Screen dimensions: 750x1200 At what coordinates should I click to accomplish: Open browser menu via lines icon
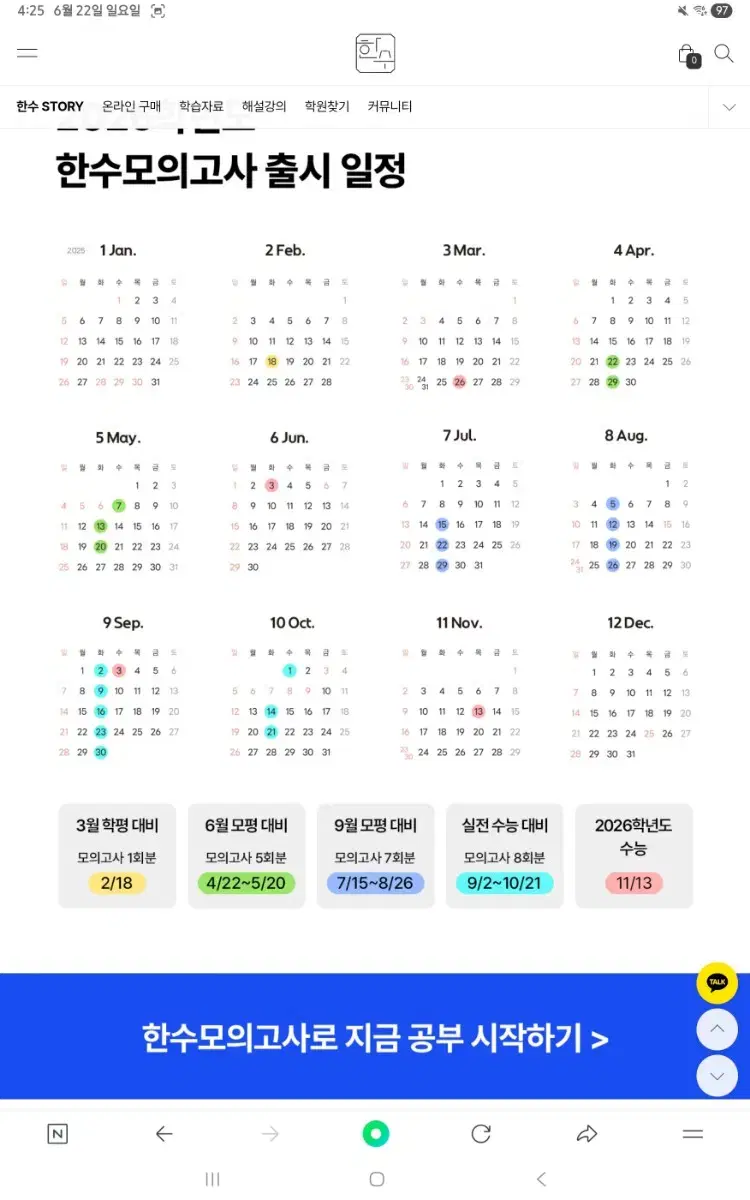pyautogui.click(x=692, y=1133)
